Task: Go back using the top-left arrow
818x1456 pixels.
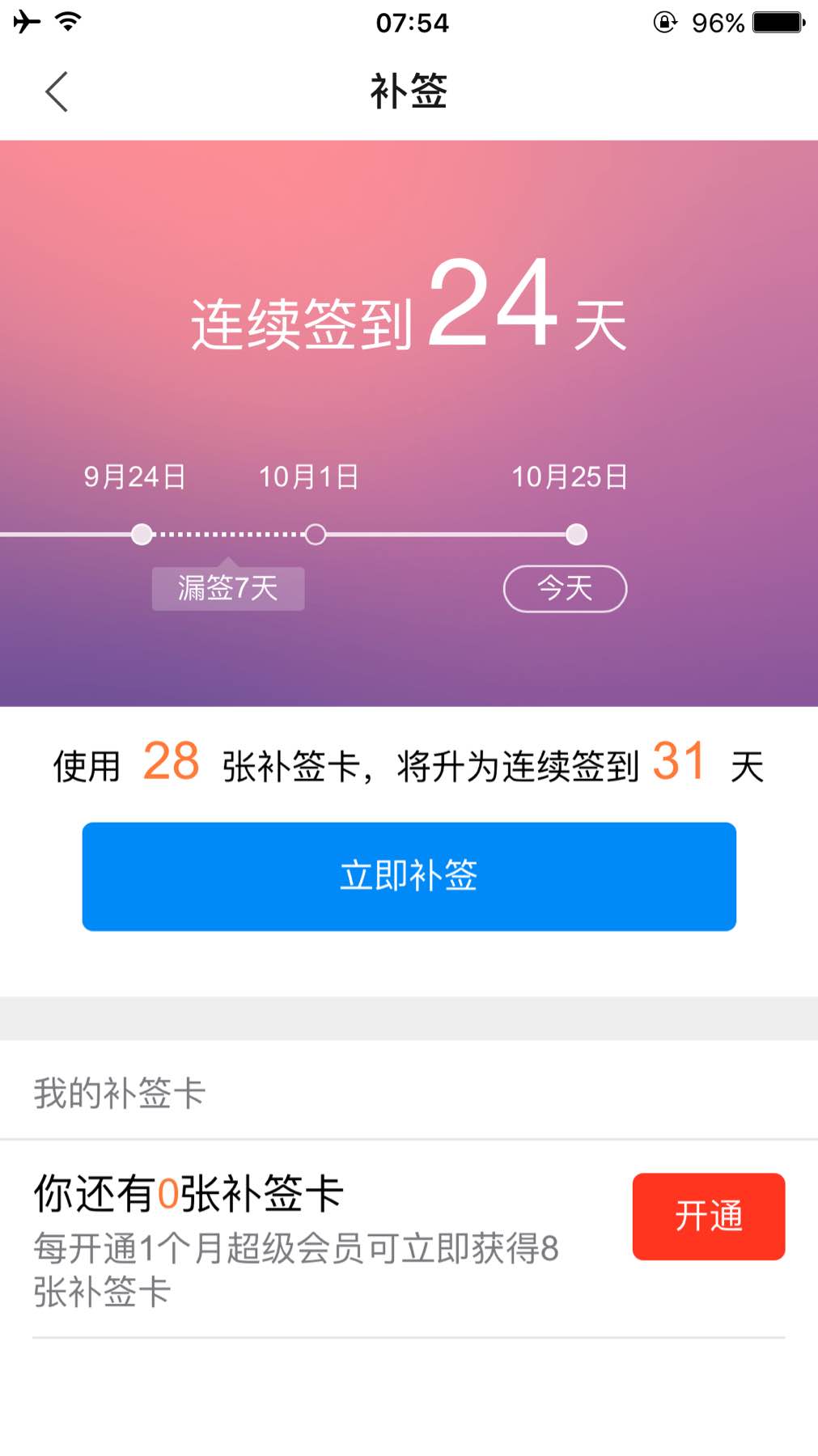Action: [57, 91]
